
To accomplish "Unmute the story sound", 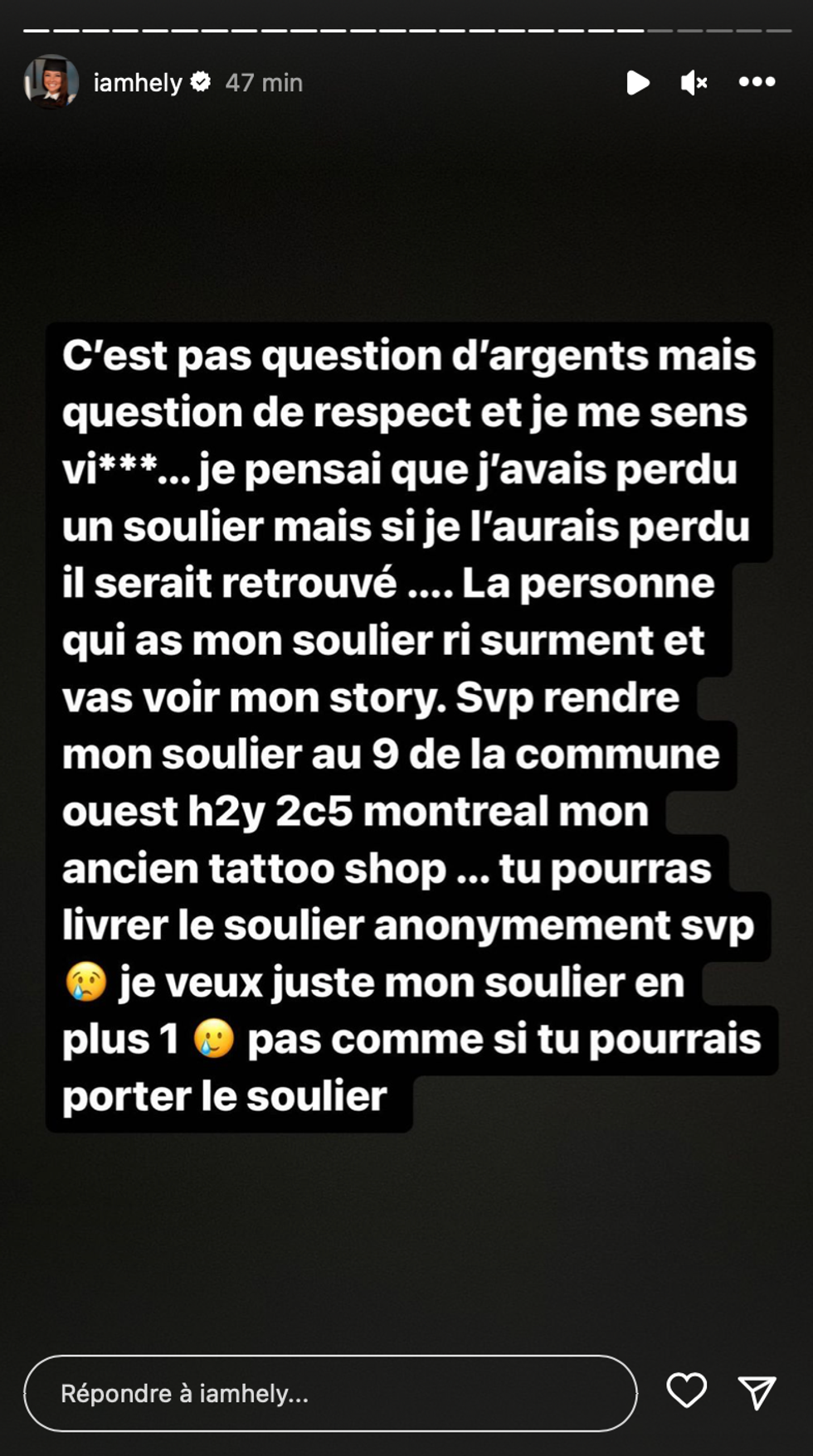I will click(694, 83).
